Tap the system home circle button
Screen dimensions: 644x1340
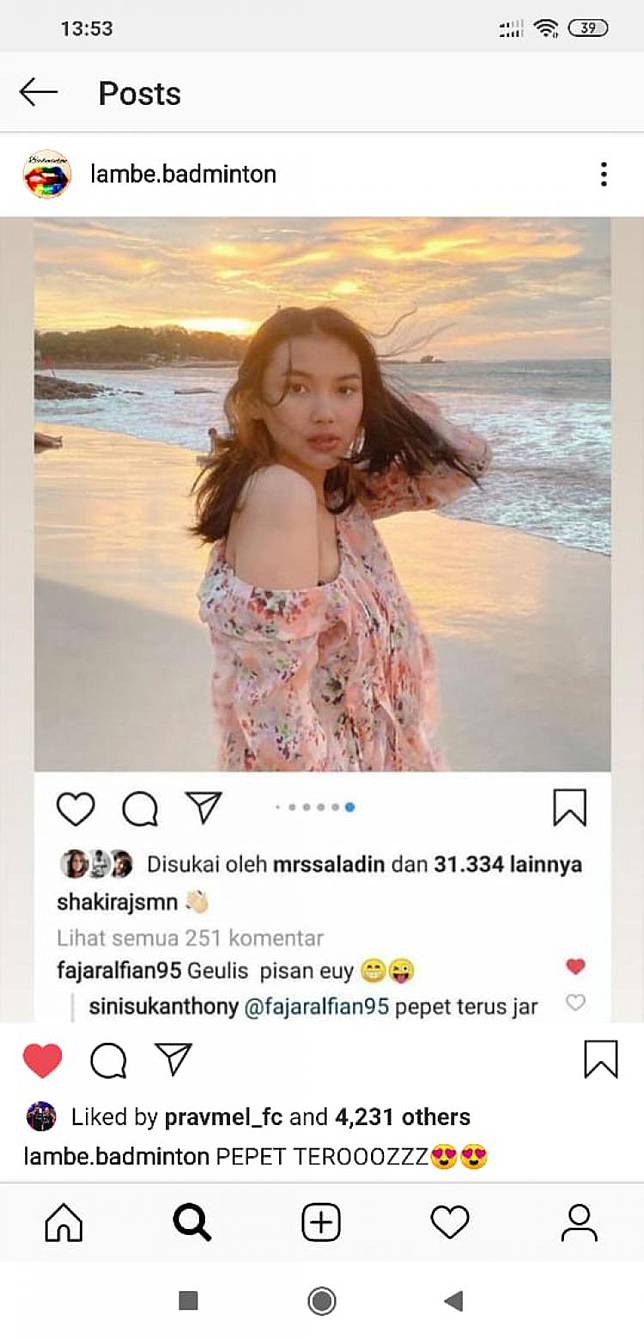321,1300
